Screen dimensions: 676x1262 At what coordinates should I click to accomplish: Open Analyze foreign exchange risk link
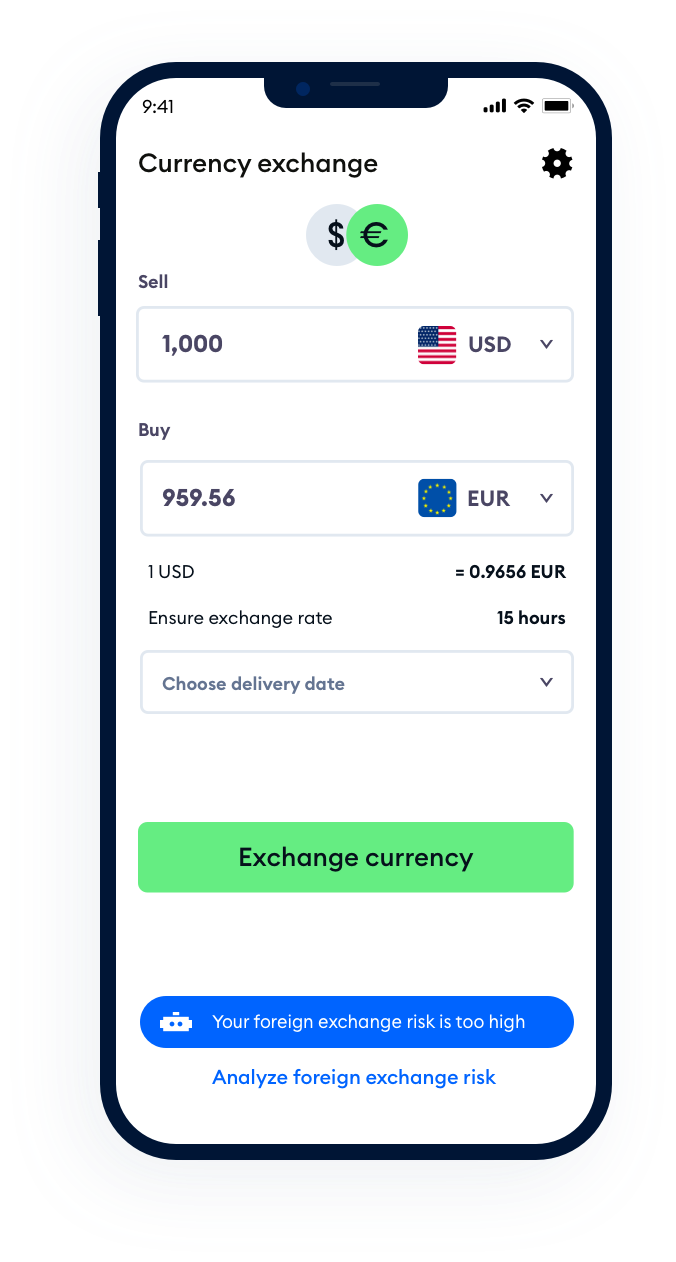pyautogui.click(x=354, y=1077)
